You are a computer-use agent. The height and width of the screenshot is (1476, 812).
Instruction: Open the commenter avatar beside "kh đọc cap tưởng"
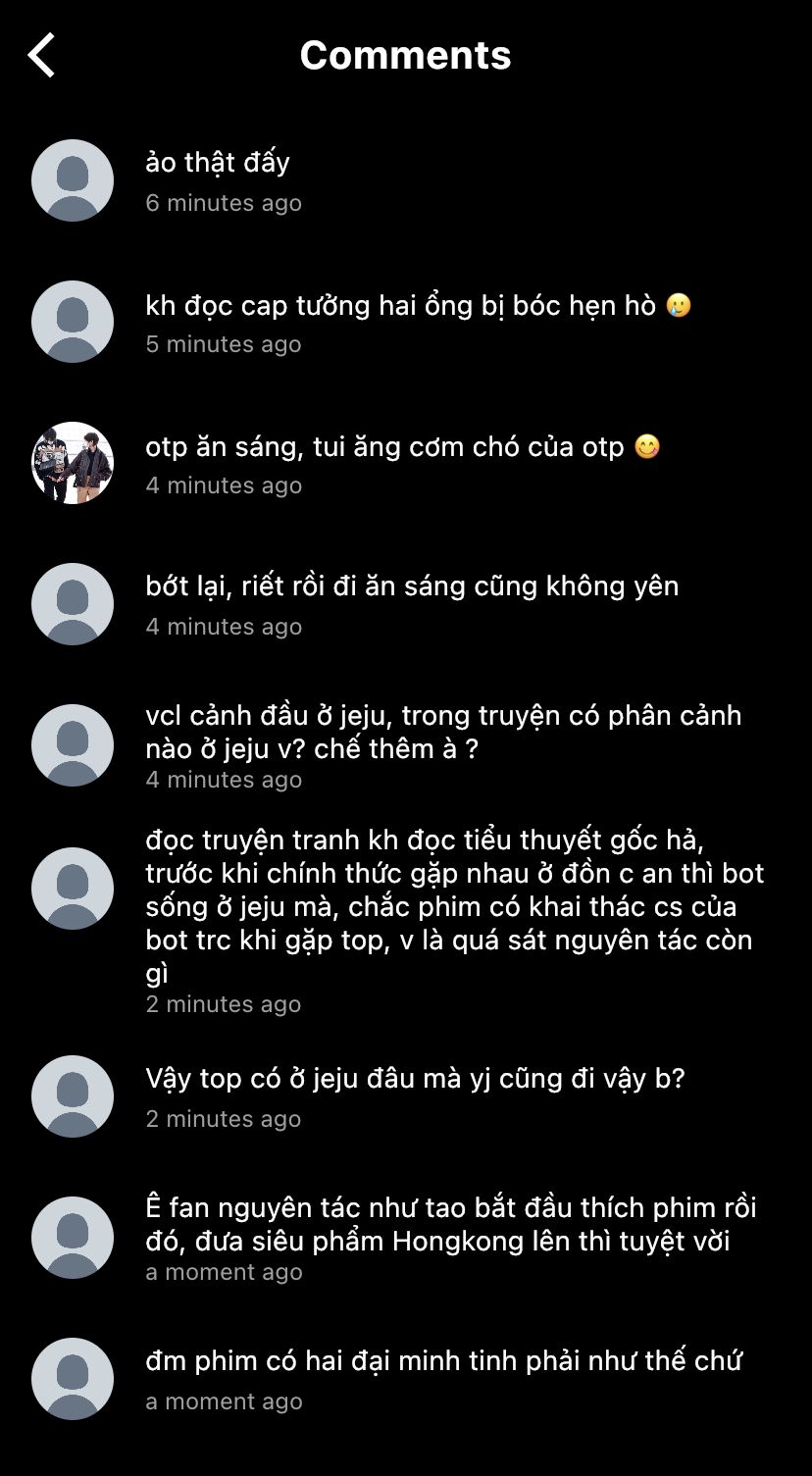point(73,322)
